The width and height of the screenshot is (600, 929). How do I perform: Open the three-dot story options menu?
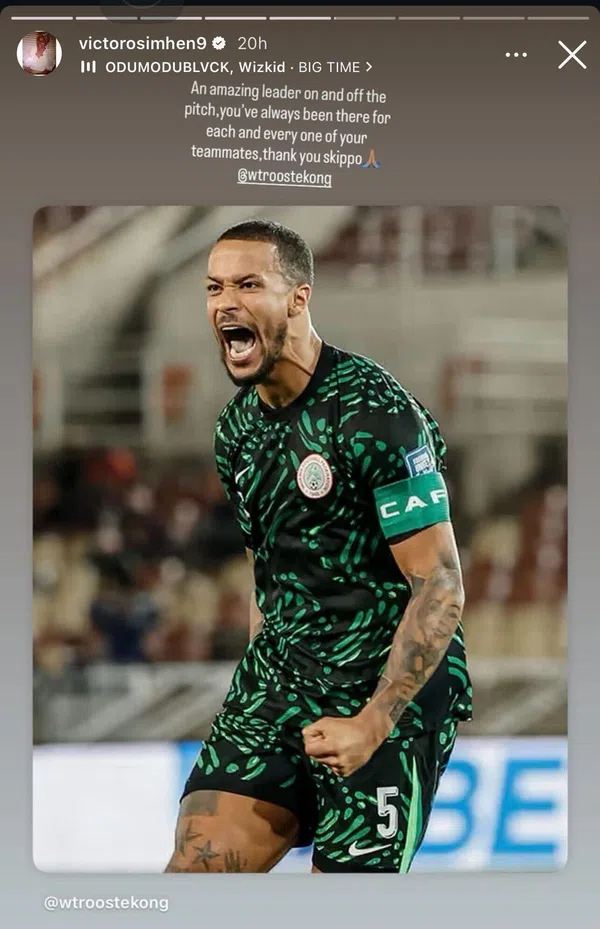[516, 54]
